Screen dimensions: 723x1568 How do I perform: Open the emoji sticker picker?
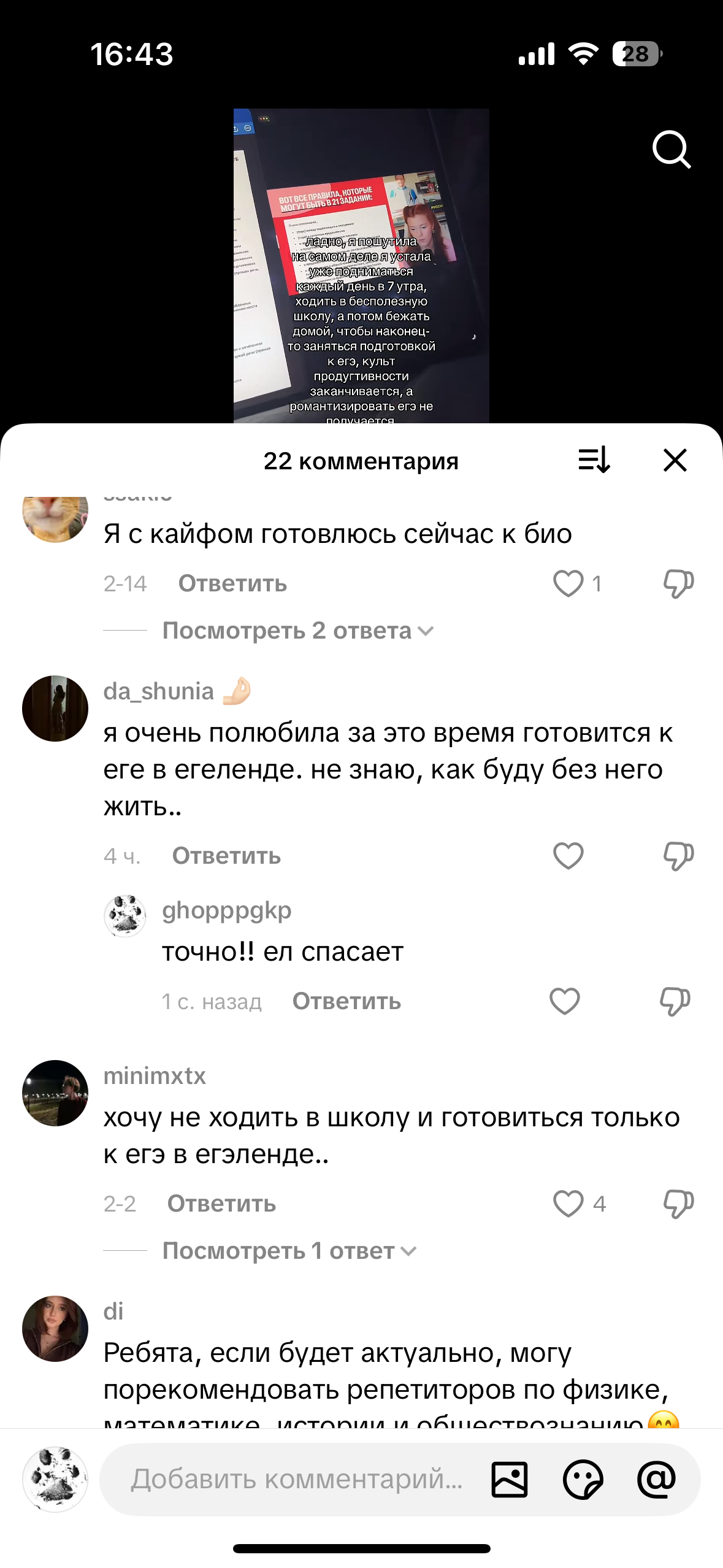[583, 1479]
